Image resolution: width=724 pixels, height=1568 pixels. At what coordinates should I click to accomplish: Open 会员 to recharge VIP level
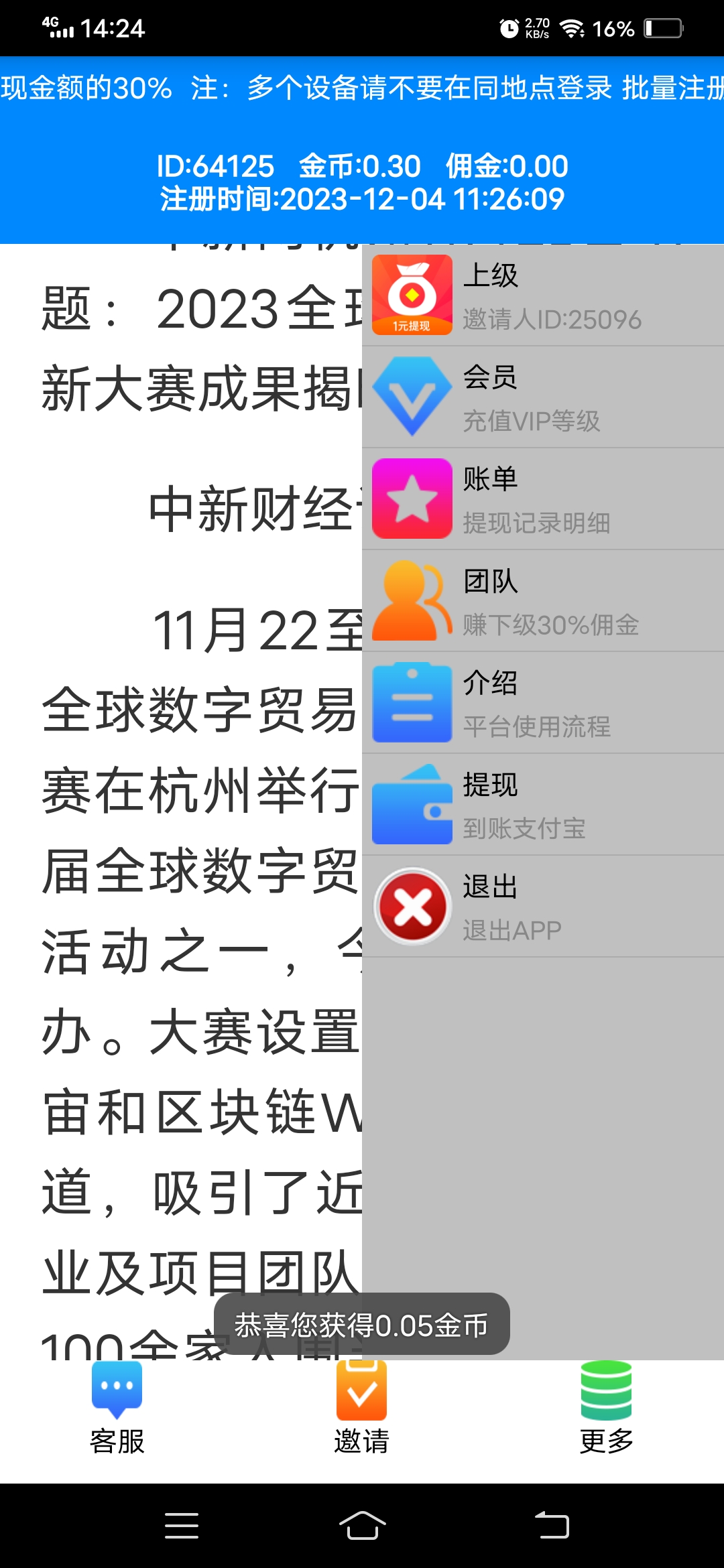(543, 397)
